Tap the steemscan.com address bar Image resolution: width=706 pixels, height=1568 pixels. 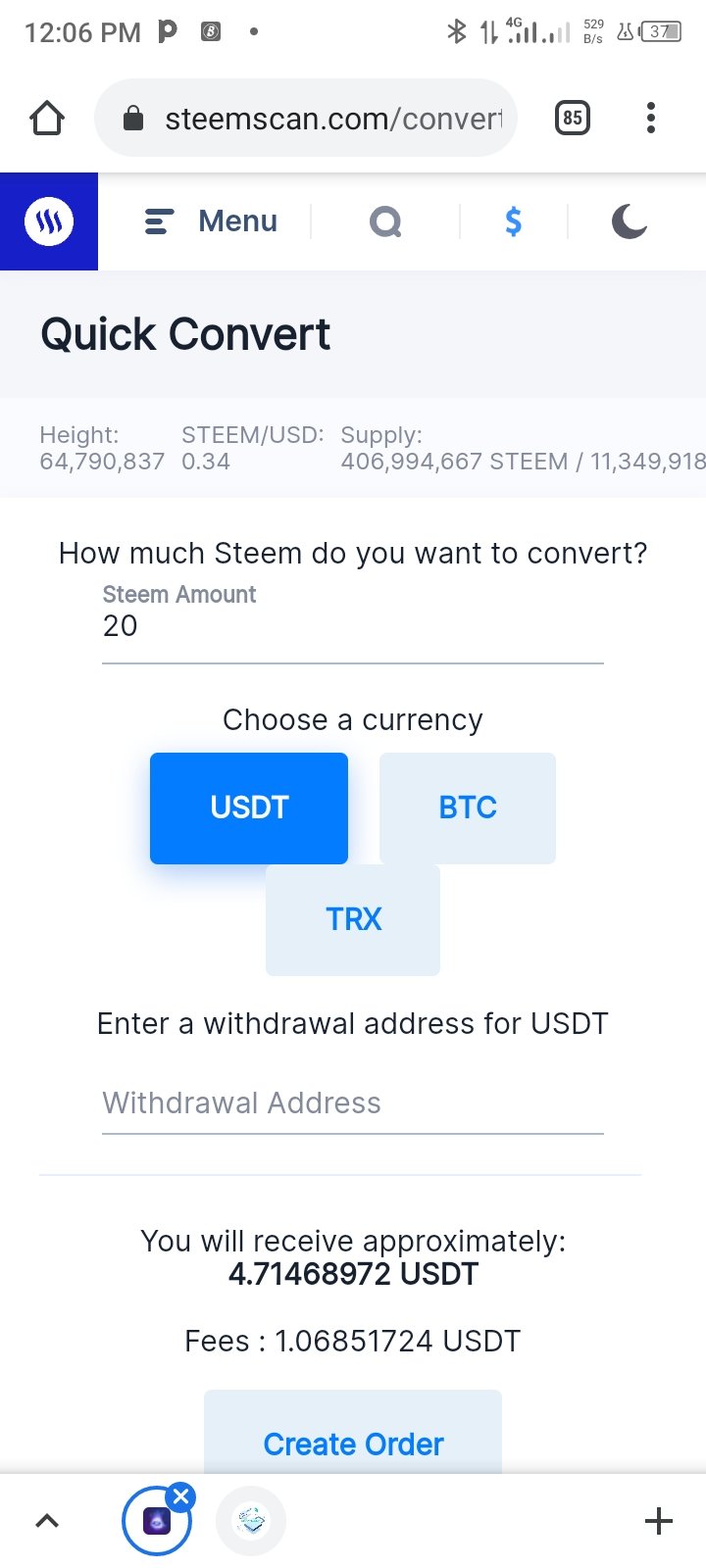pos(306,119)
